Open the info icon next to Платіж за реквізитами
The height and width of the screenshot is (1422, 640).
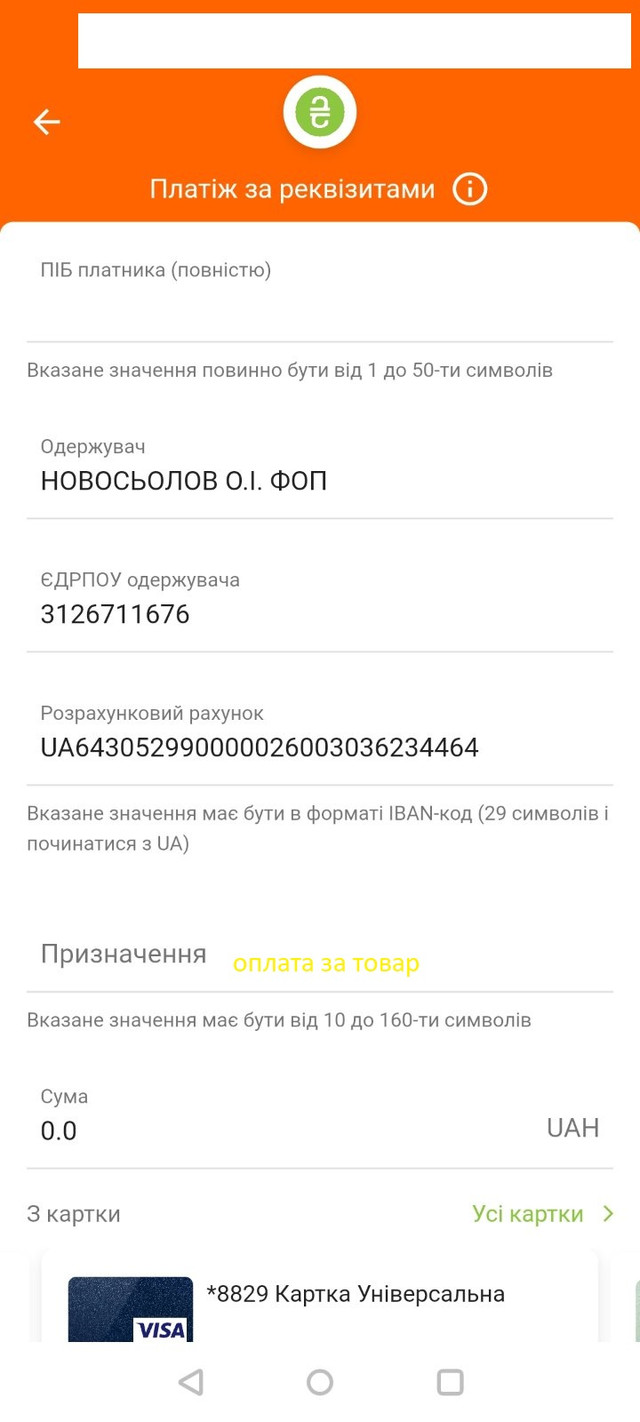[470, 189]
